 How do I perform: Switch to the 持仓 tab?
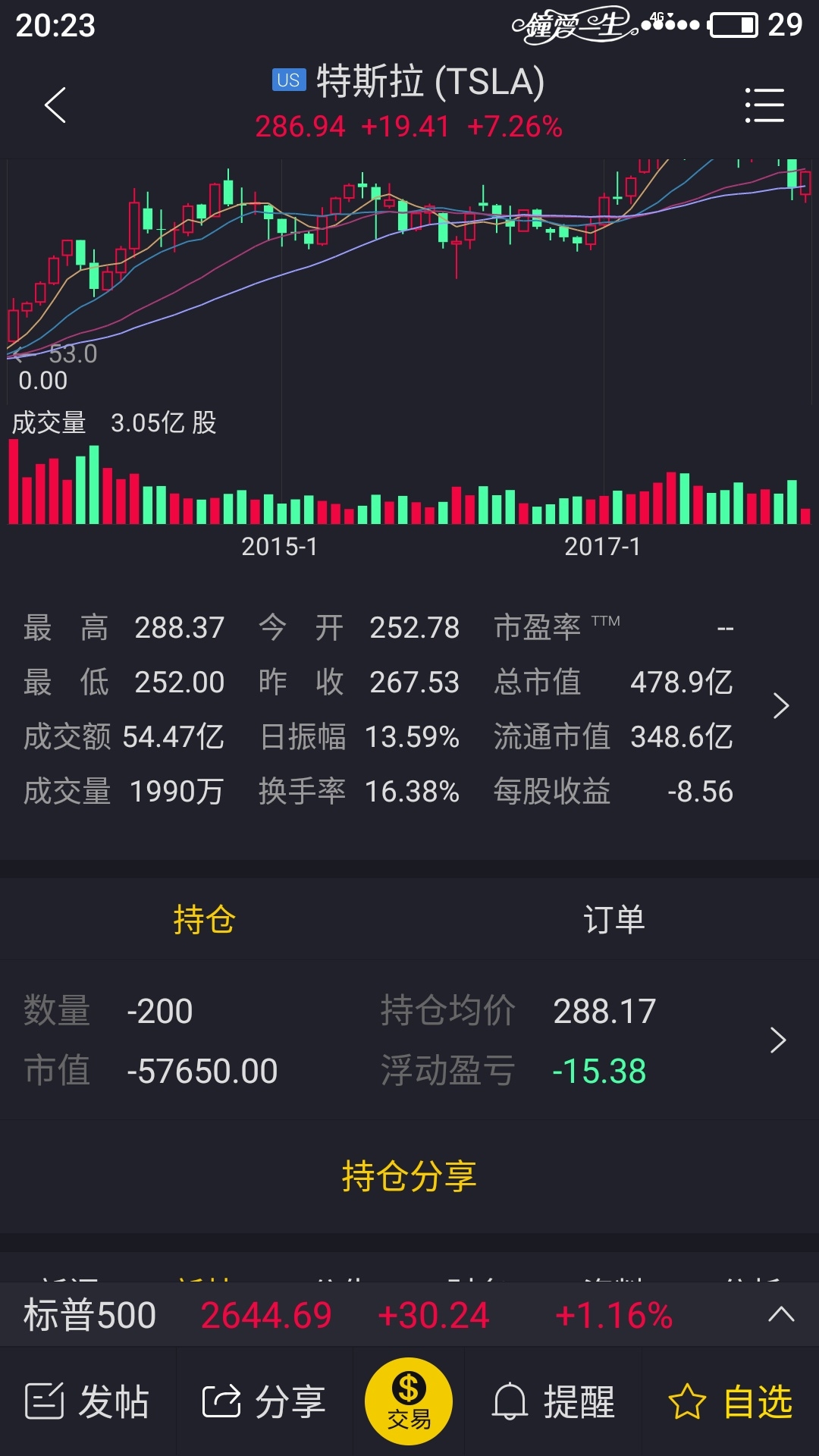coord(204,920)
